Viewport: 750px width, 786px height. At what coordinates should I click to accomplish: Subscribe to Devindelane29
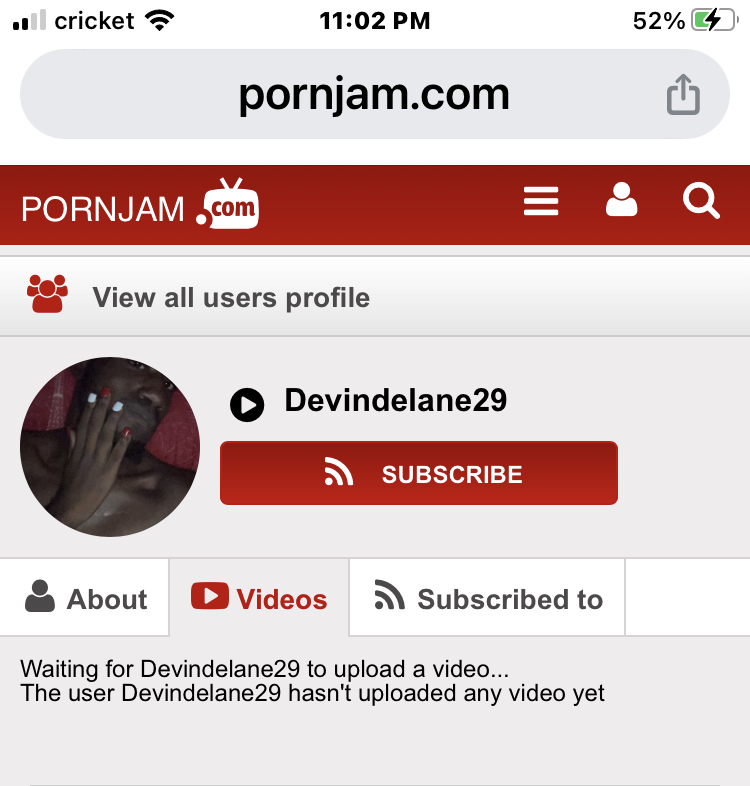point(418,473)
